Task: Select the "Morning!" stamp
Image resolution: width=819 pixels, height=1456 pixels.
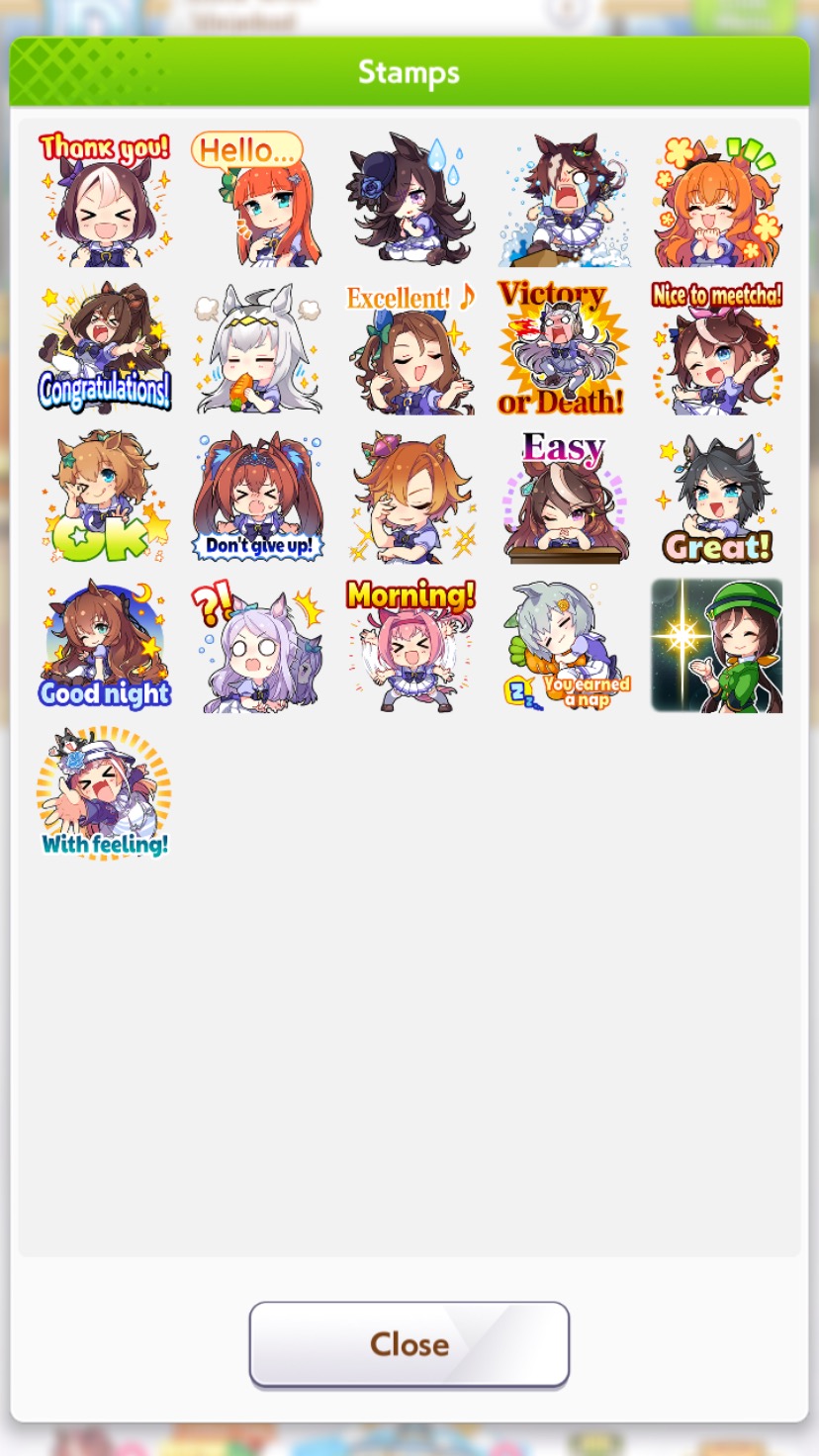Action: click(410, 645)
